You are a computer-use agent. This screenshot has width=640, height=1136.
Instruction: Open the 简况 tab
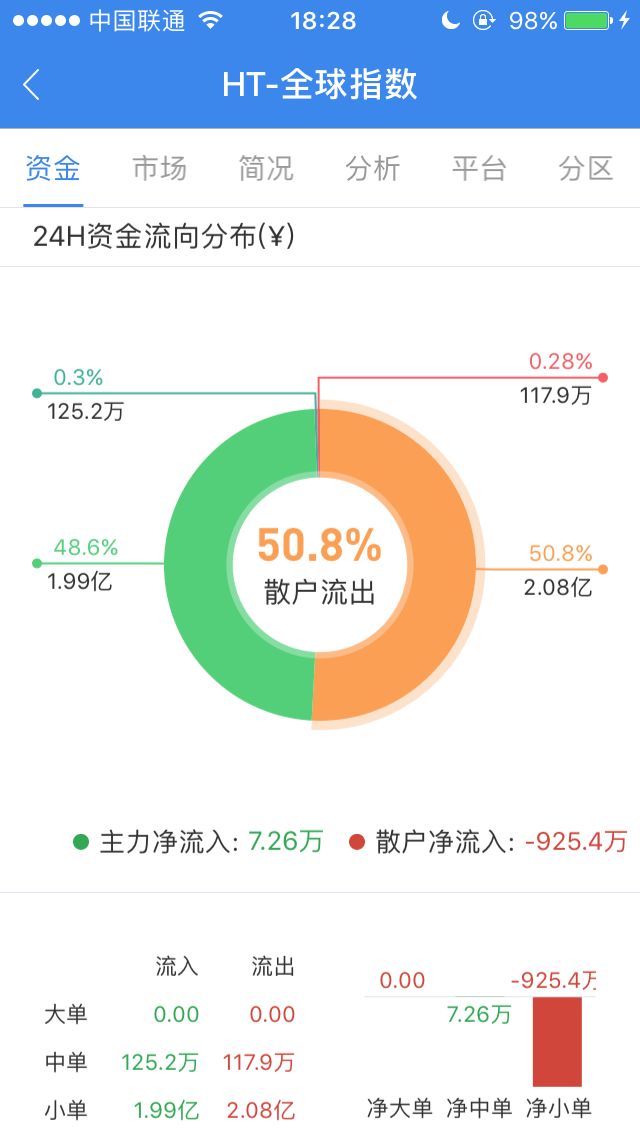click(x=266, y=168)
